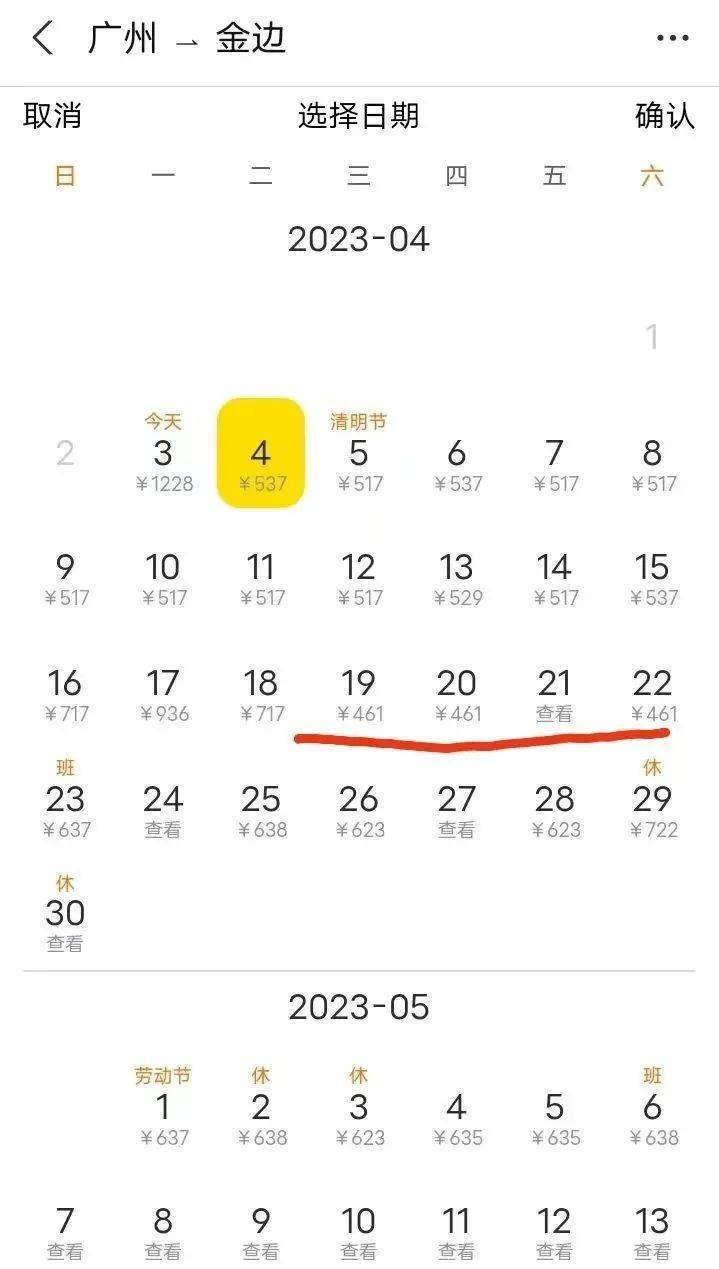Image resolution: width=719 pixels, height=1269 pixels.
Task: Go back from the 广州 → 金边 page
Action: (42, 39)
